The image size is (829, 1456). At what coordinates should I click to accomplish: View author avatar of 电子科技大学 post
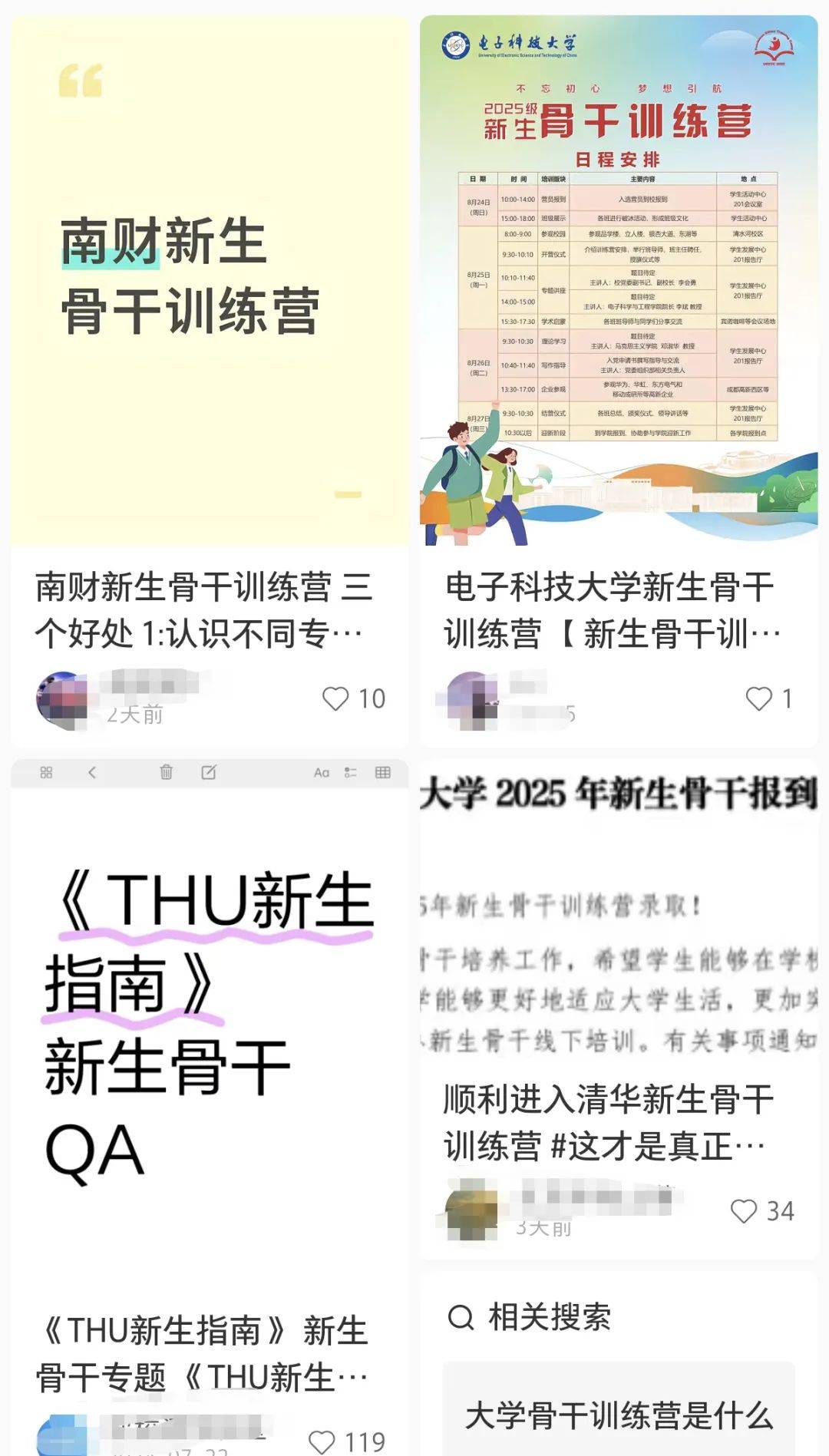pyautogui.click(x=471, y=700)
